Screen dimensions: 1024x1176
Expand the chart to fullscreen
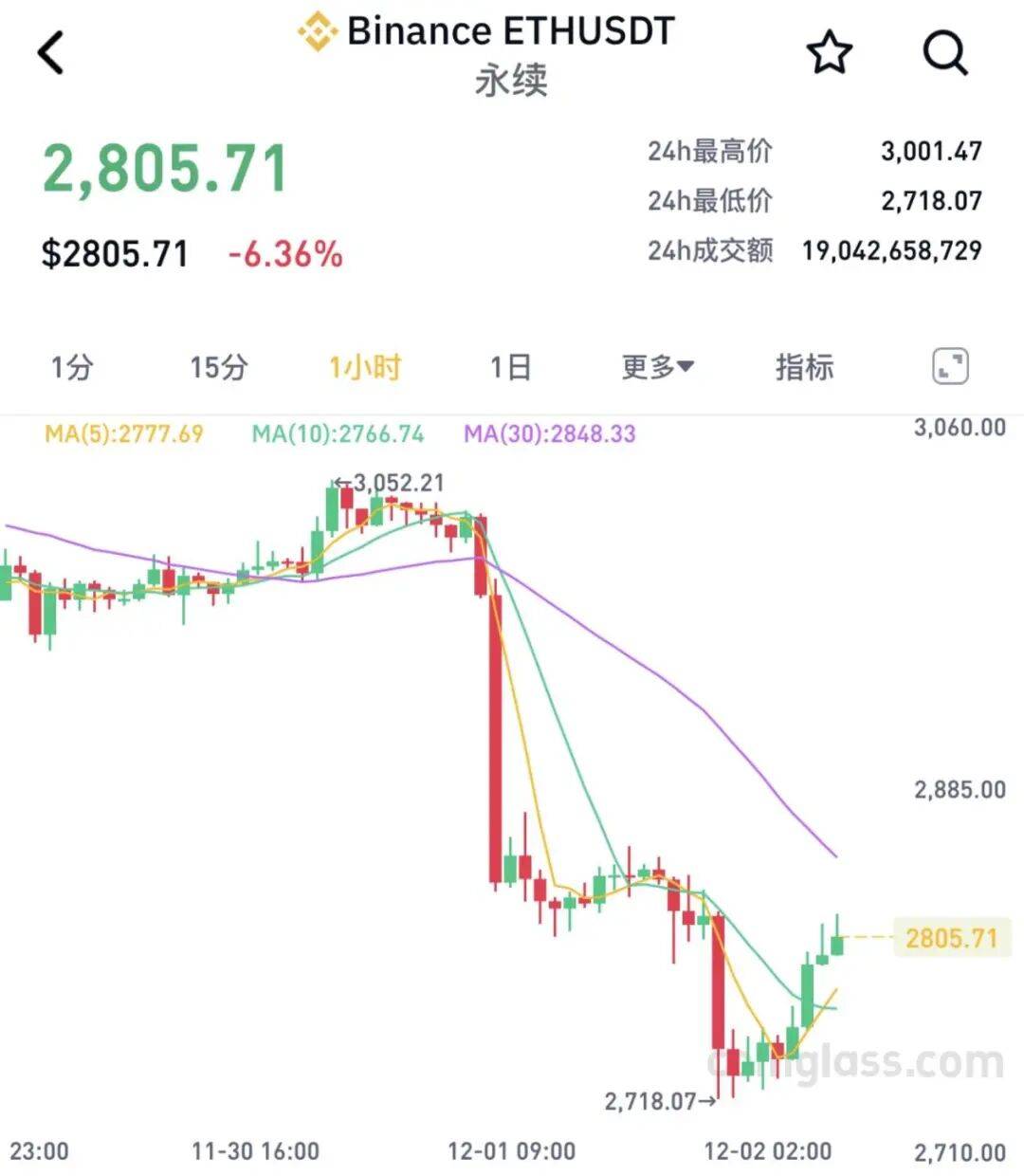950,367
